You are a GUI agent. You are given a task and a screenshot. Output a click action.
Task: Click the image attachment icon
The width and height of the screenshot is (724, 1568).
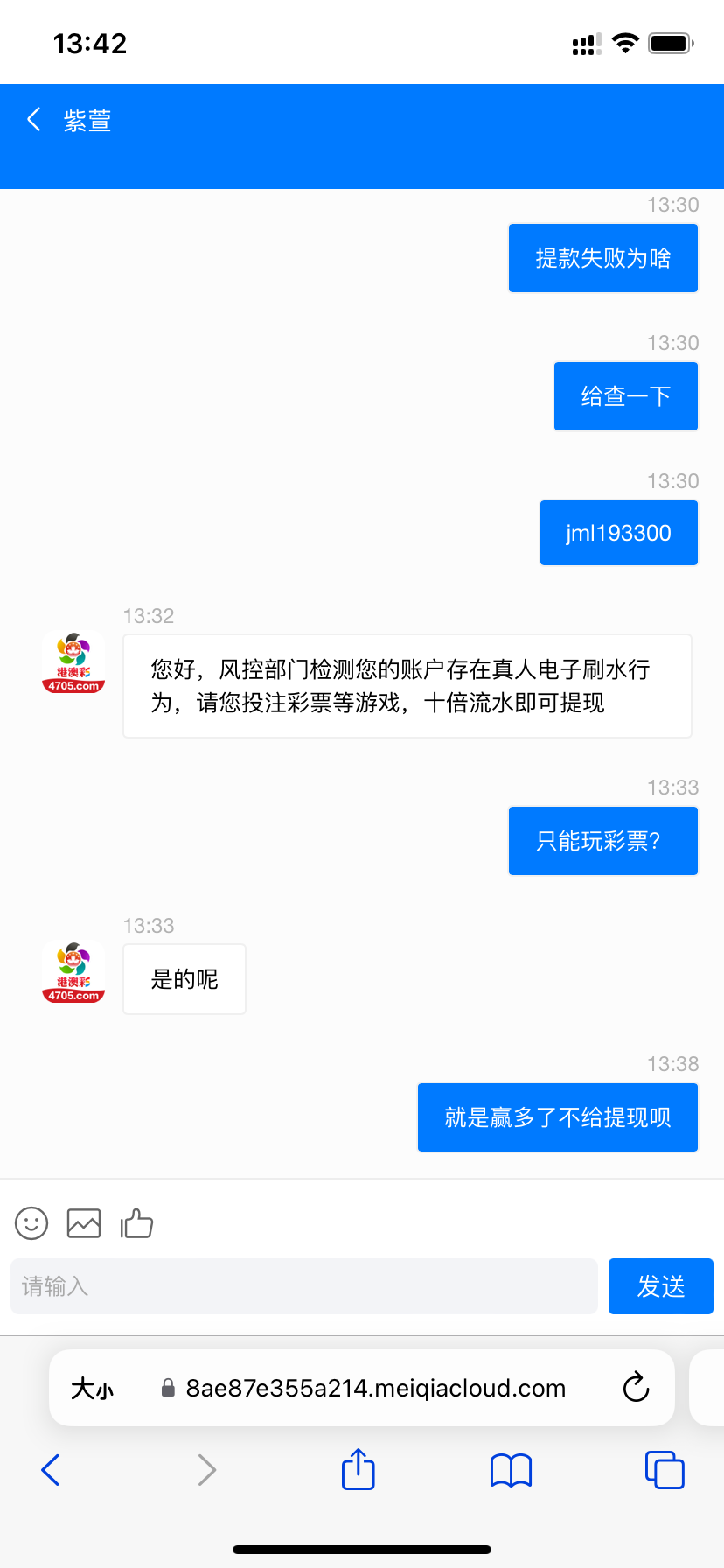[x=83, y=1222]
